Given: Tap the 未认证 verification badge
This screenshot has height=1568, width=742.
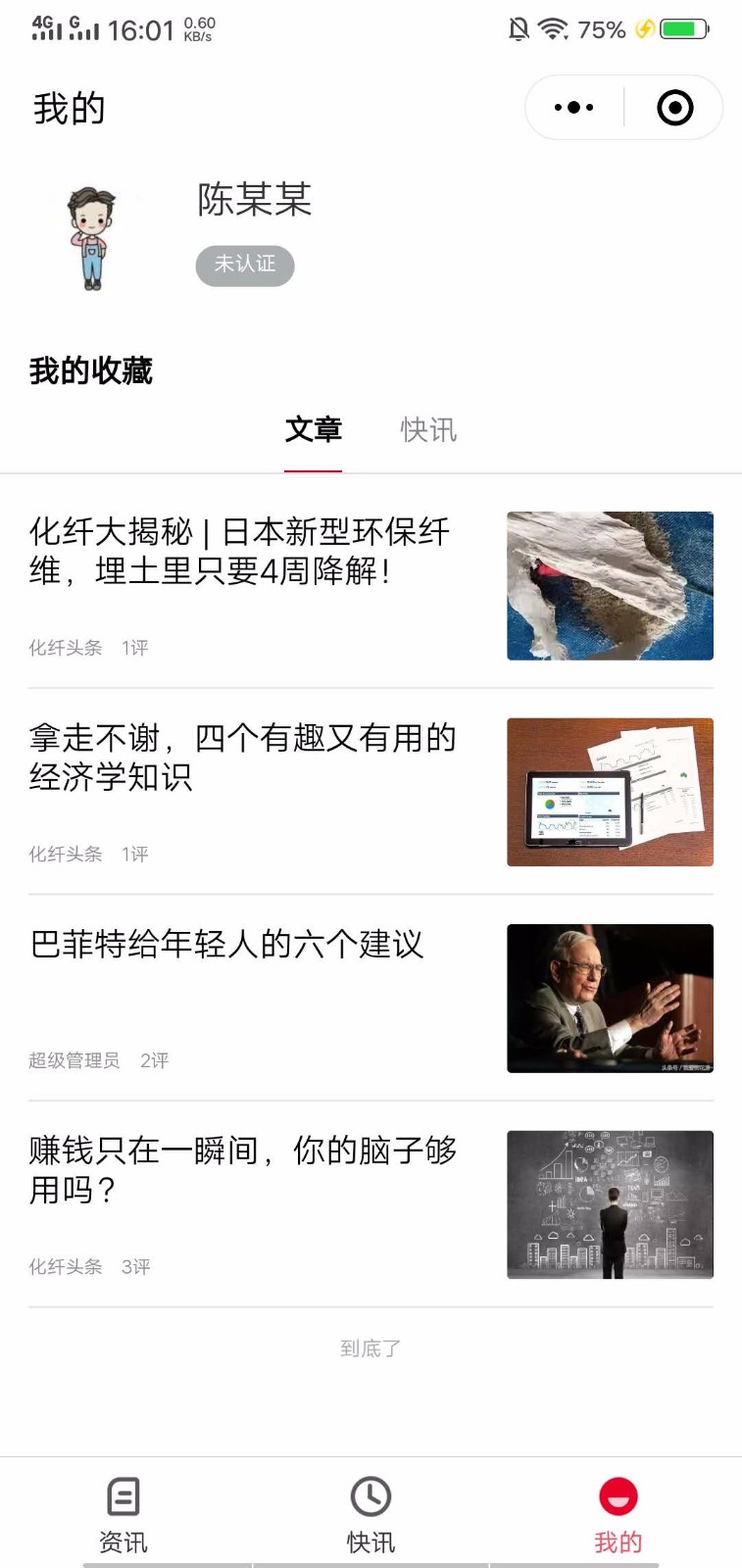Looking at the screenshot, I should [245, 266].
